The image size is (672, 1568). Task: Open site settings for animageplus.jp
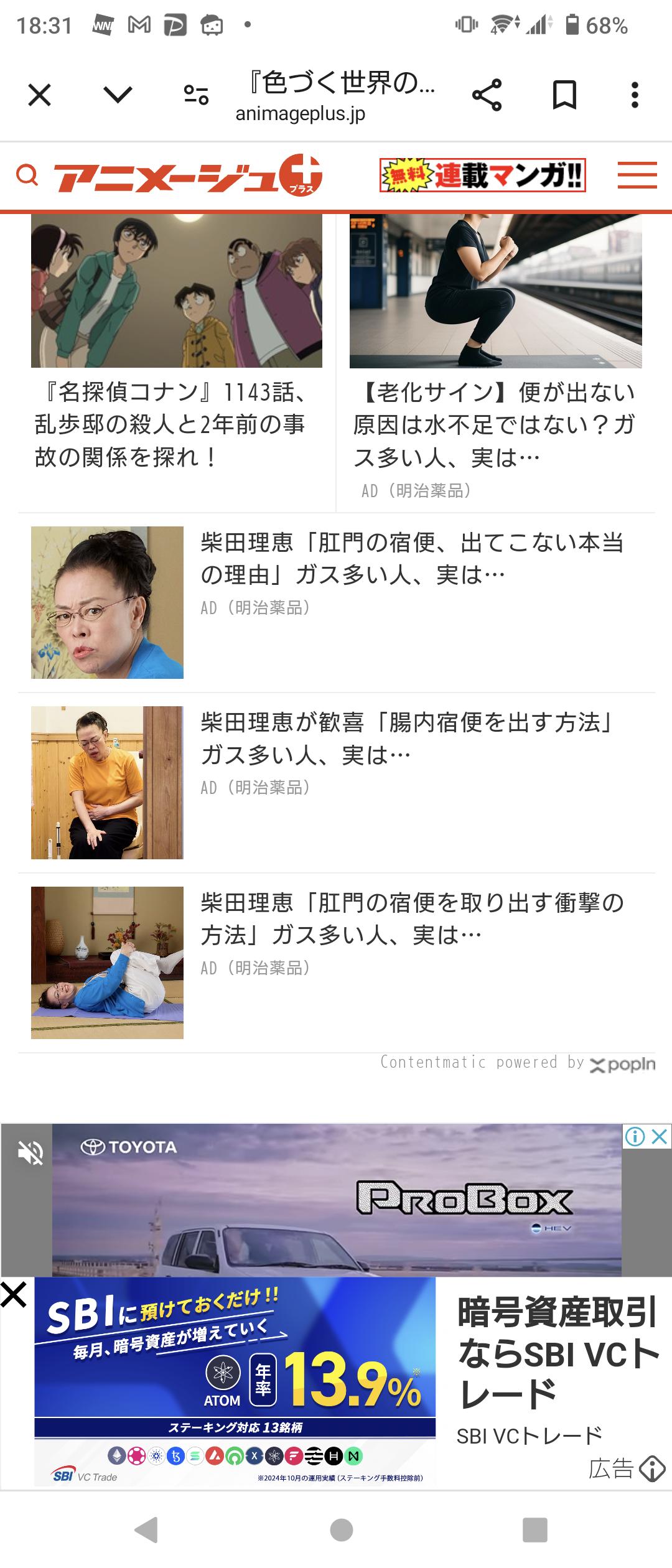[x=196, y=96]
